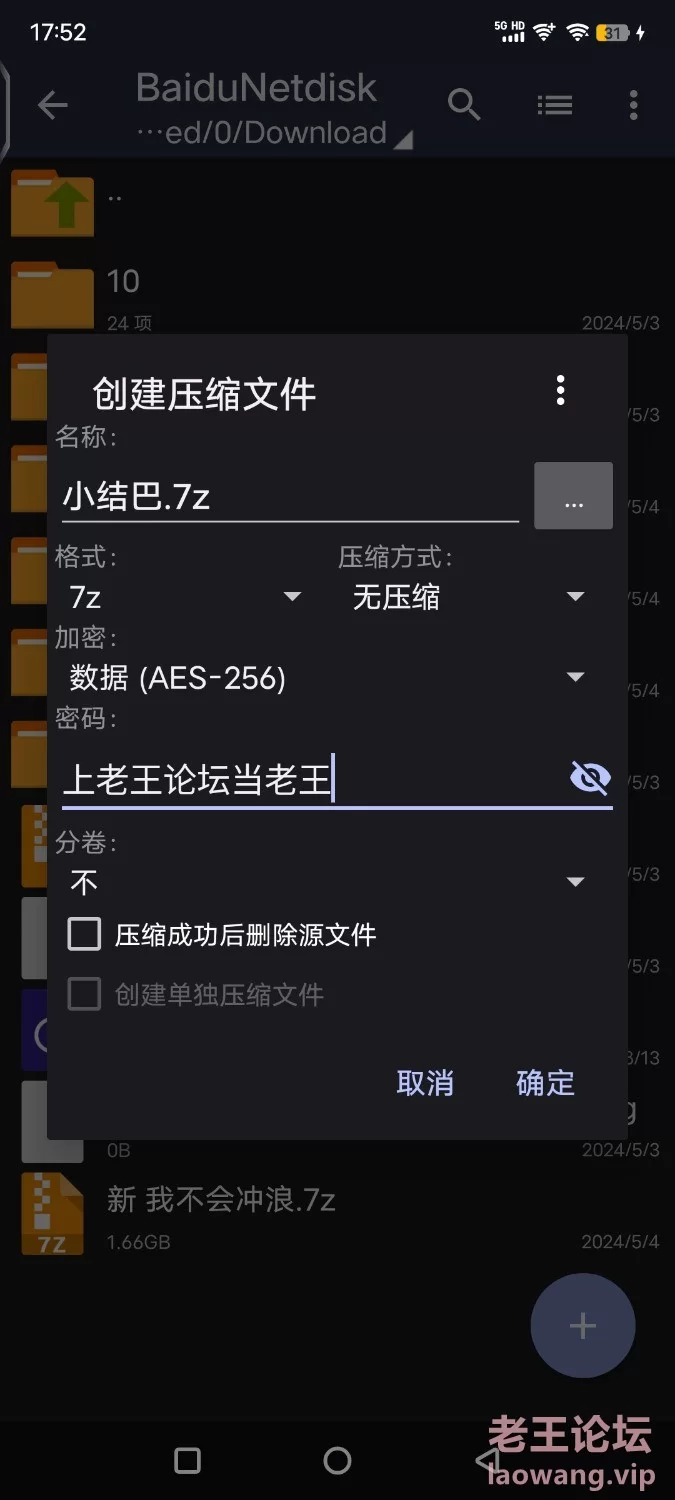Tap the archive name field 小结巴.7z

point(288,497)
